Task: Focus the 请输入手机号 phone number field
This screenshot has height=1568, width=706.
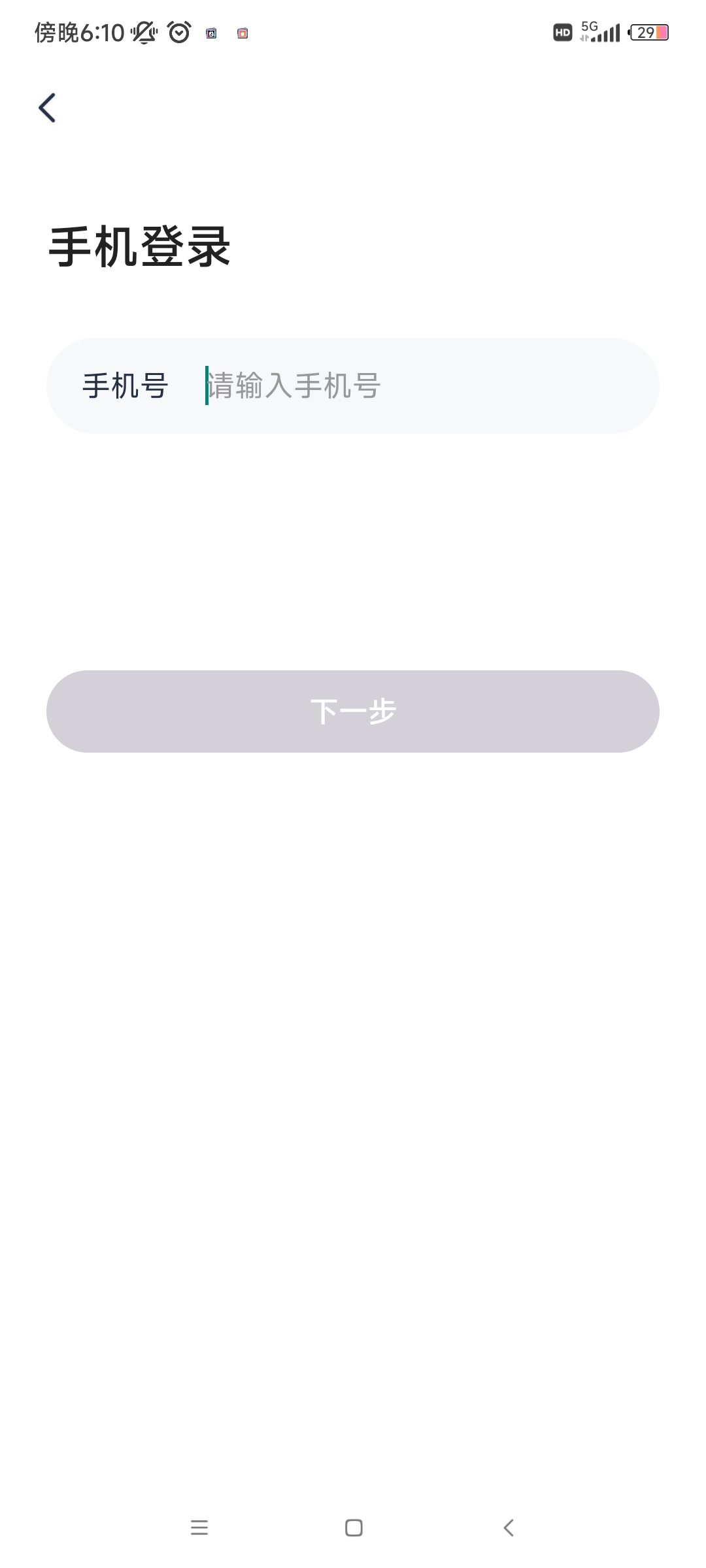Action: (418, 385)
